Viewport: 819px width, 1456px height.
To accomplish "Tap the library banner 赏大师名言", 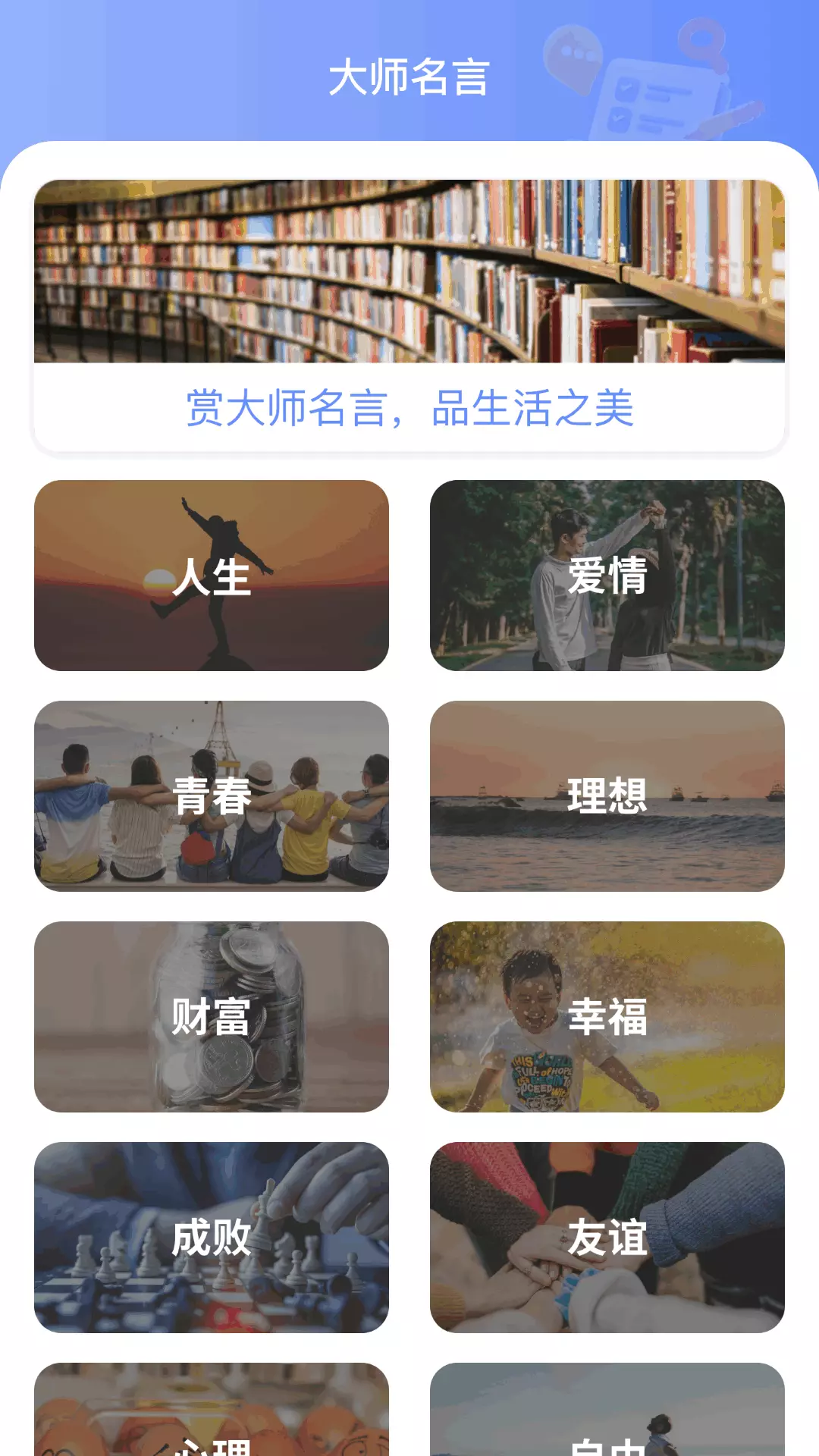I will click(x=409, y=315).
